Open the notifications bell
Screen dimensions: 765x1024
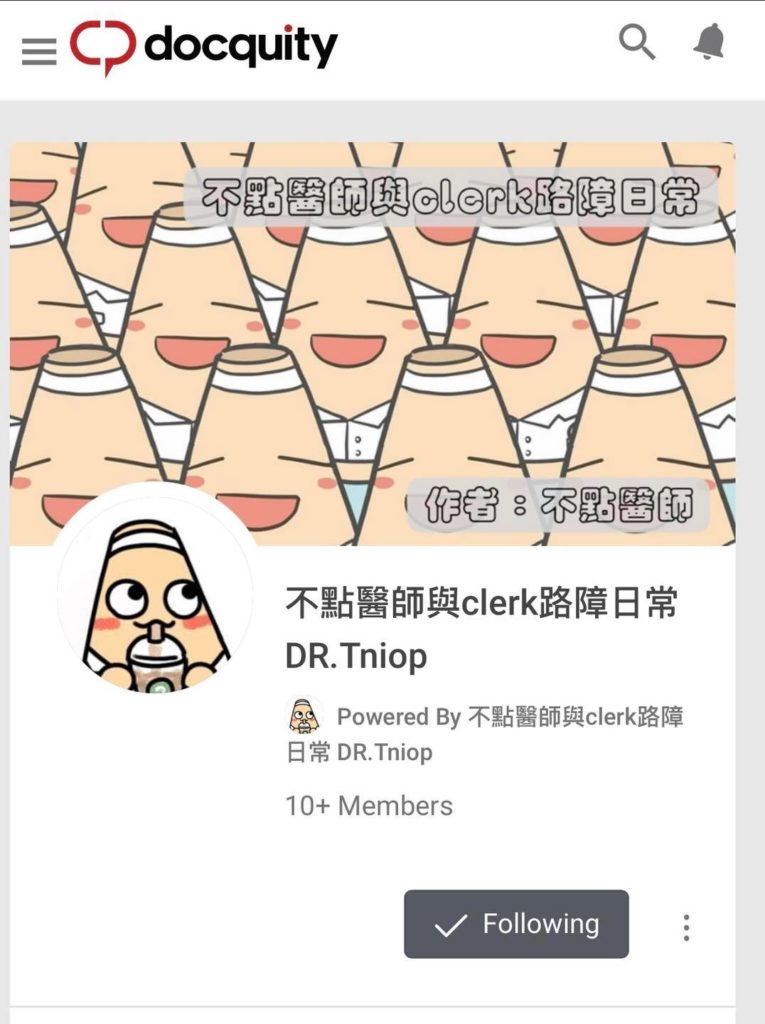click(x=709, y=43)
